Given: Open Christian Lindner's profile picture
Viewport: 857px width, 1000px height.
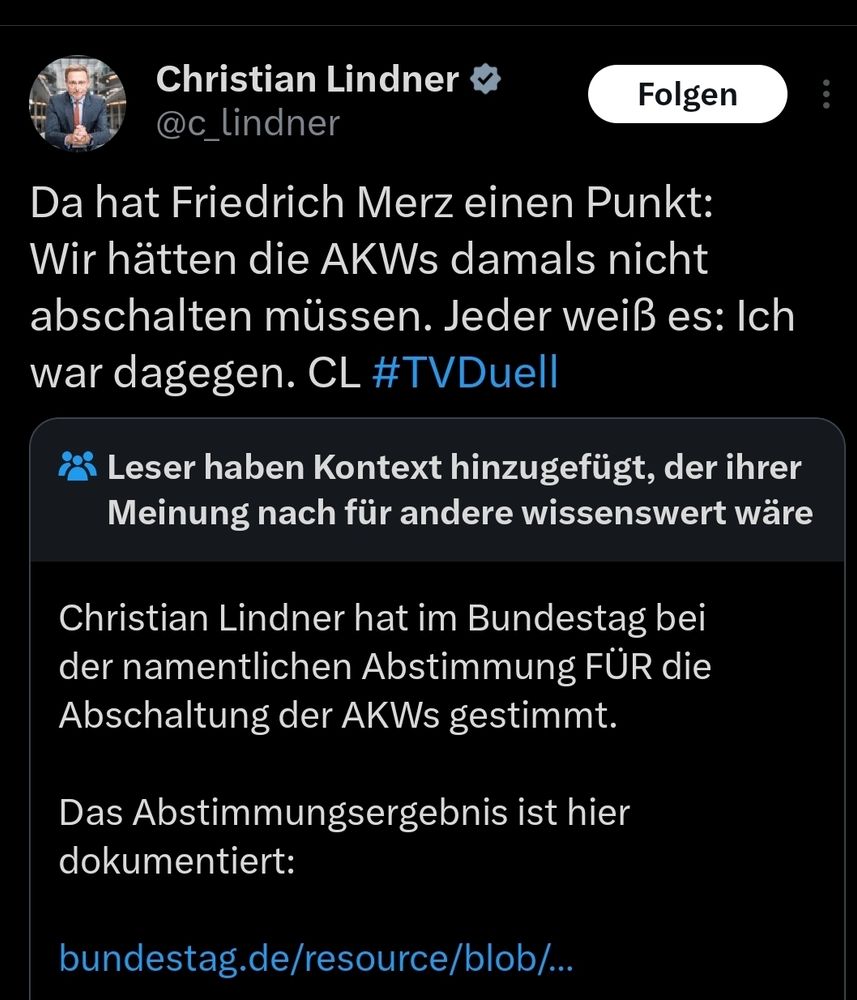Looking at the screenshot, I should pos(78,103).
